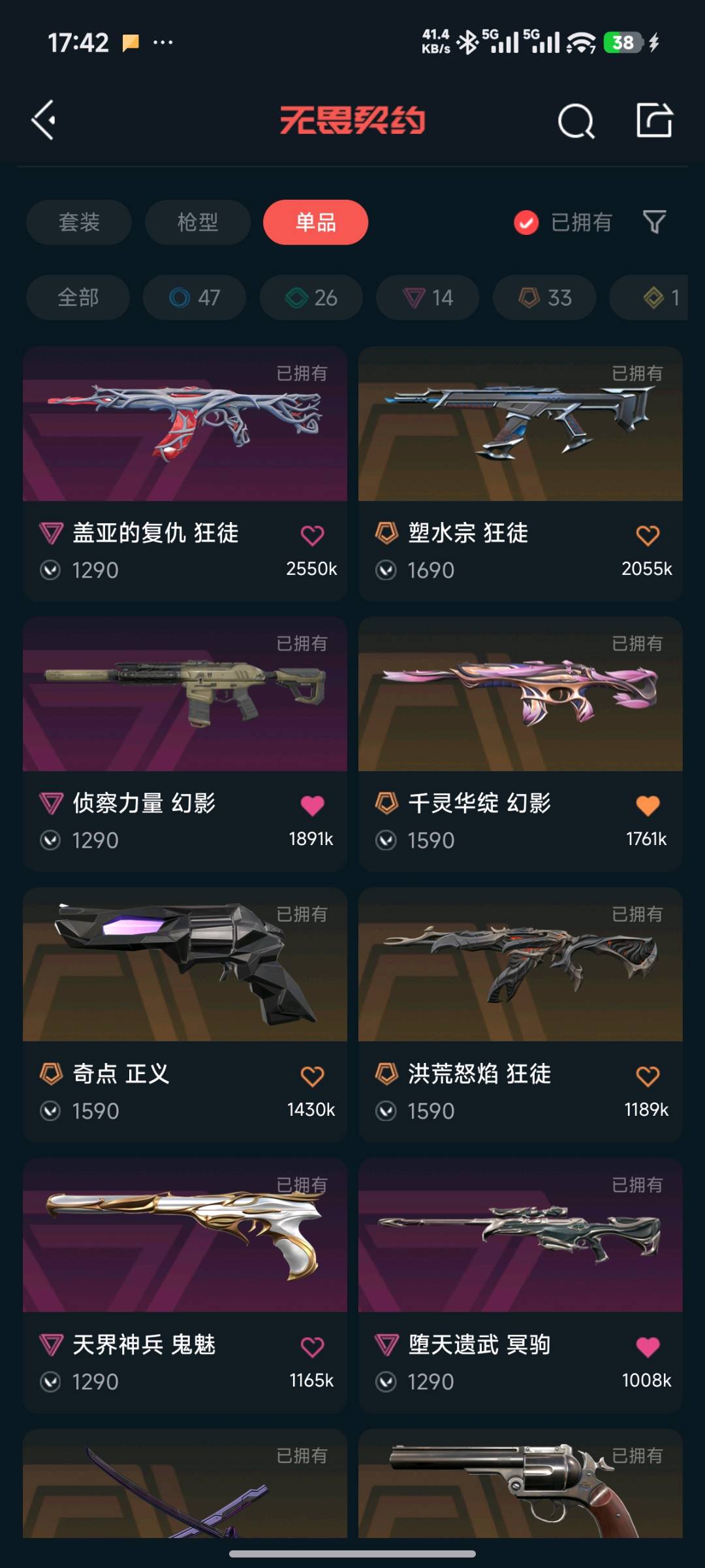Switch to the 套装 tab
Image resolution: width=705 pixels, height=1568 pixels.
(79, 223)
